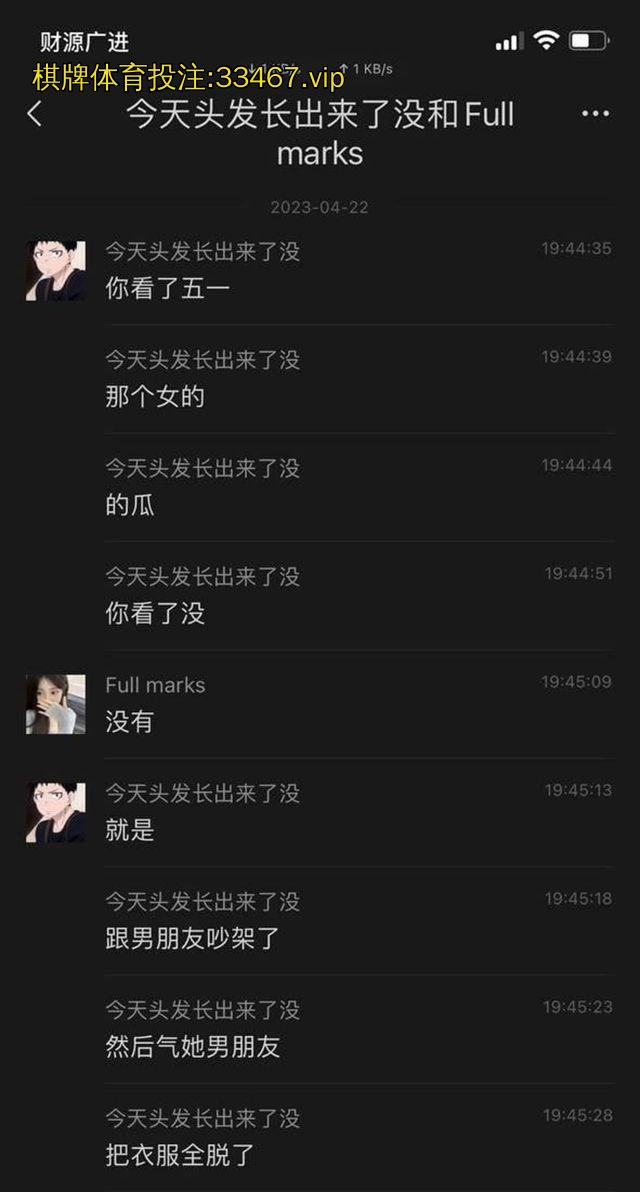Open Full marks' profile avatar
This screenshot has width=640, height=1192.
coord(55,704)
